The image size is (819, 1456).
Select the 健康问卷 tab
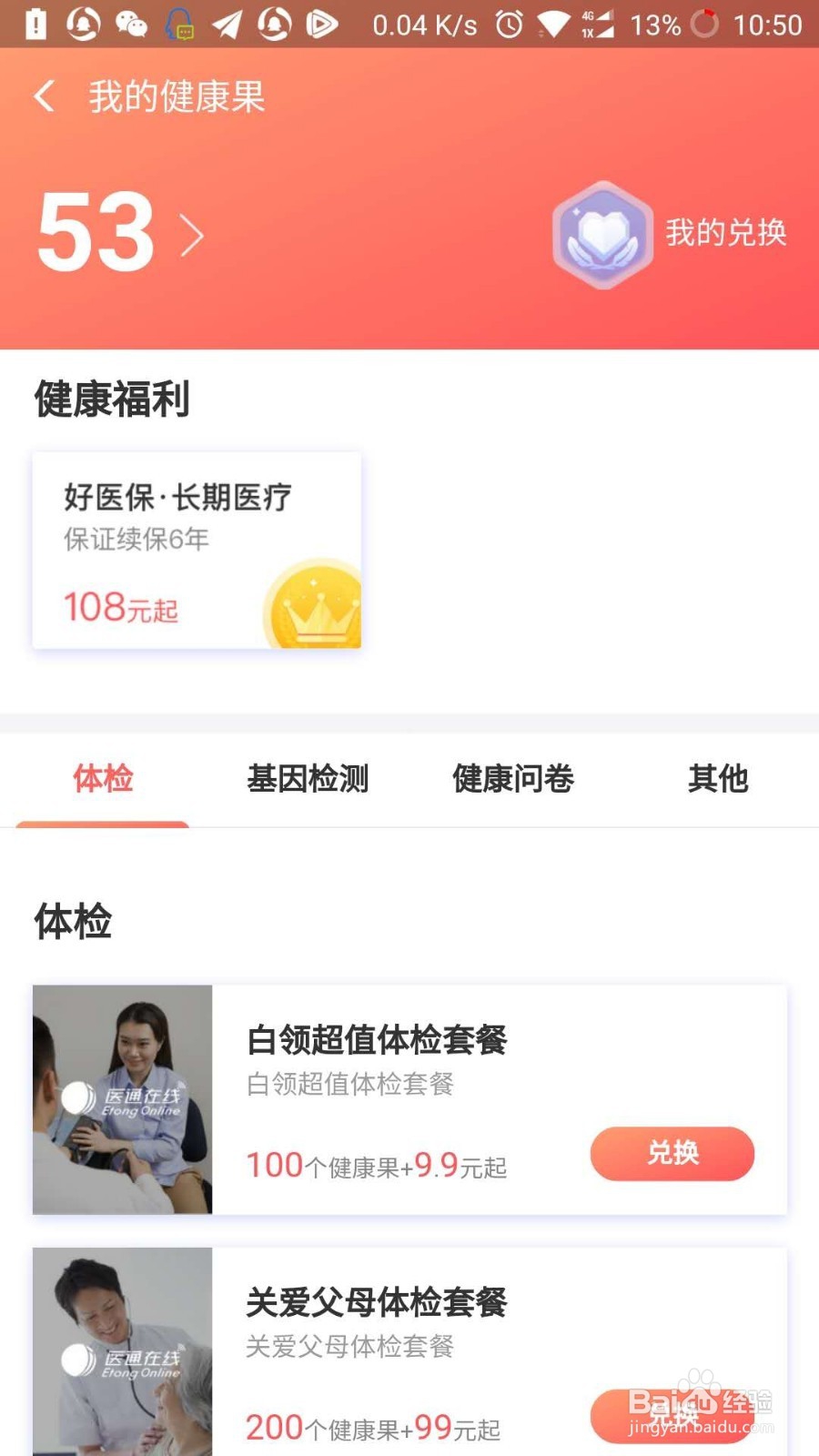point(514,779)
